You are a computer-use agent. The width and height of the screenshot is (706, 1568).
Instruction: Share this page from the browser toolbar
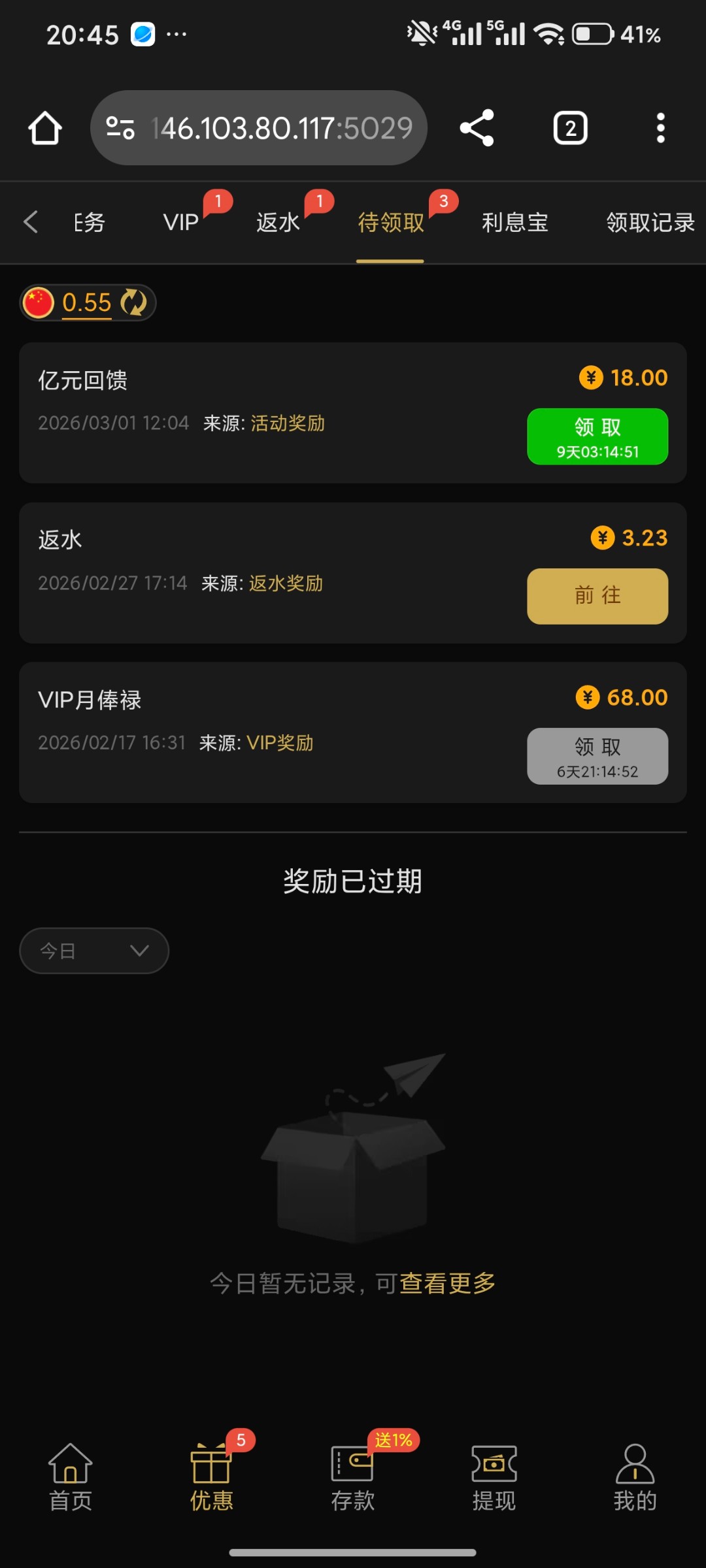(477, 128)
